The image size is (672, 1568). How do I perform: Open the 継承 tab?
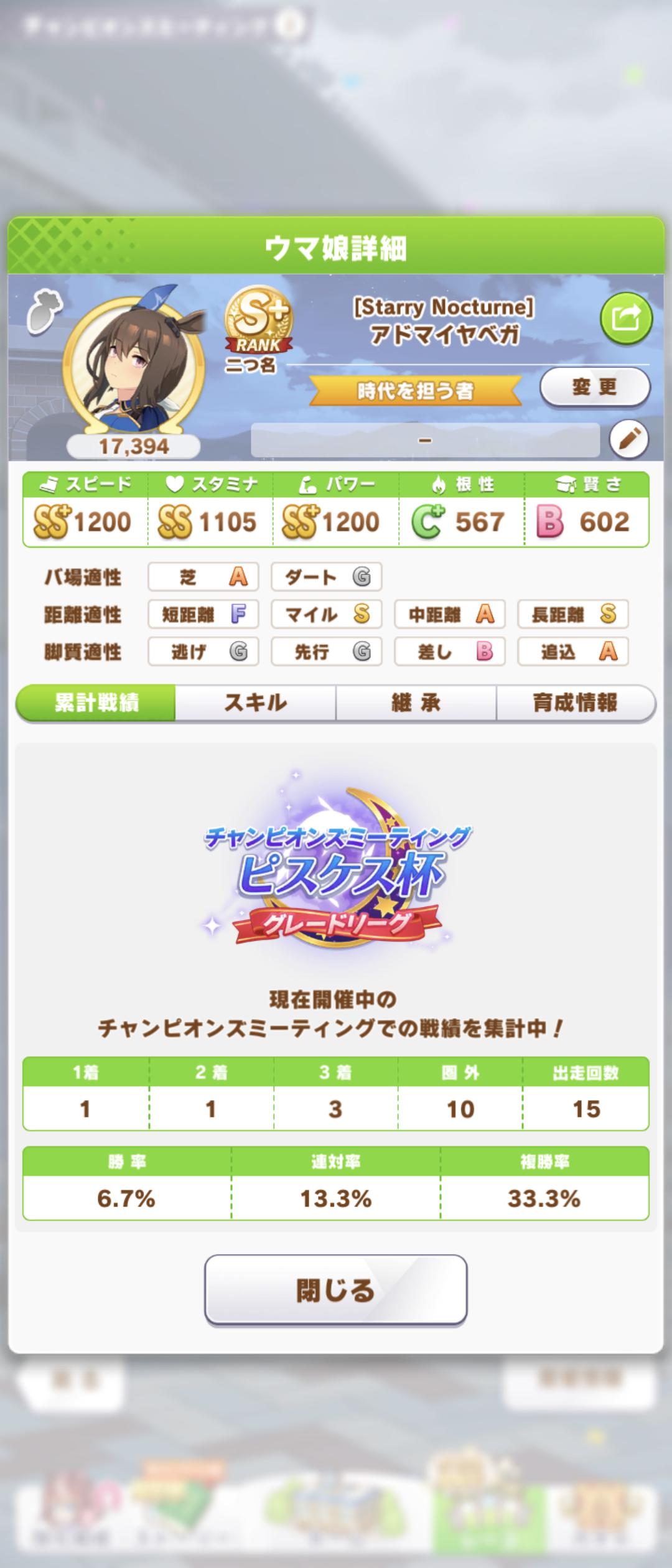click(416, 703)
